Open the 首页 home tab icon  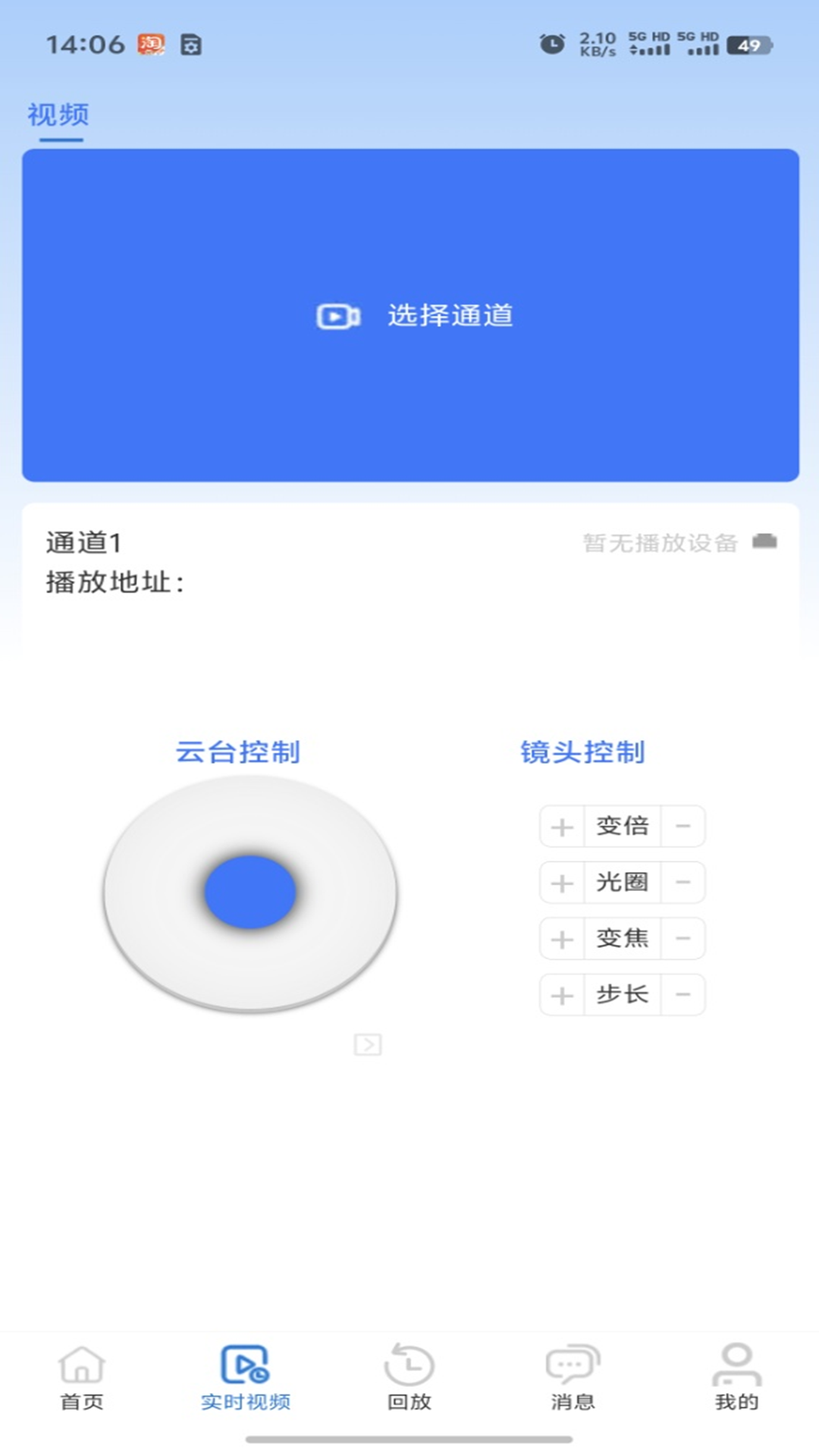[x=82, y=1363]
